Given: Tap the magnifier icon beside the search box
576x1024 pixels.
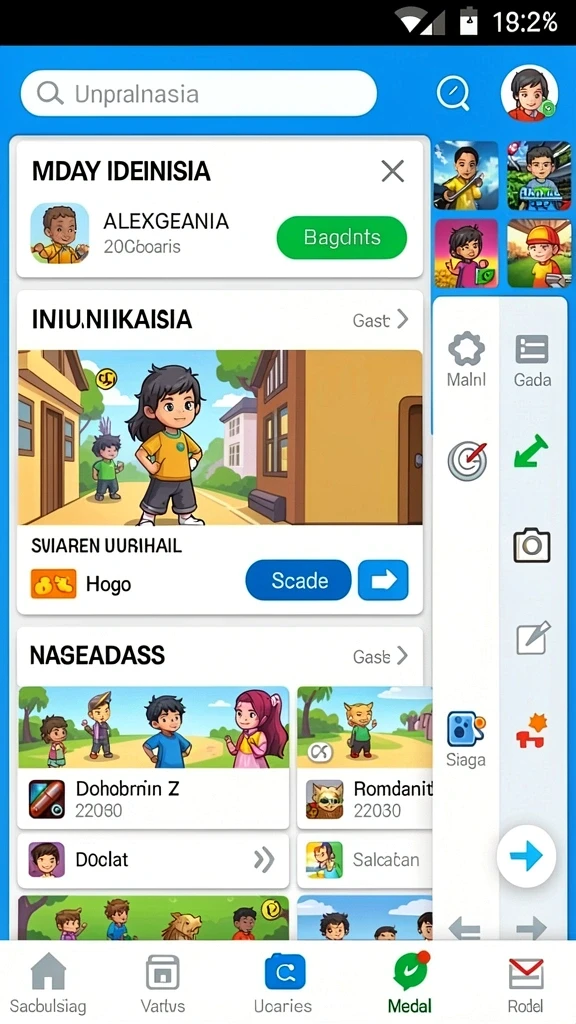Looking at the screenshot, I should pyautogui.click(x=453, y=92).
